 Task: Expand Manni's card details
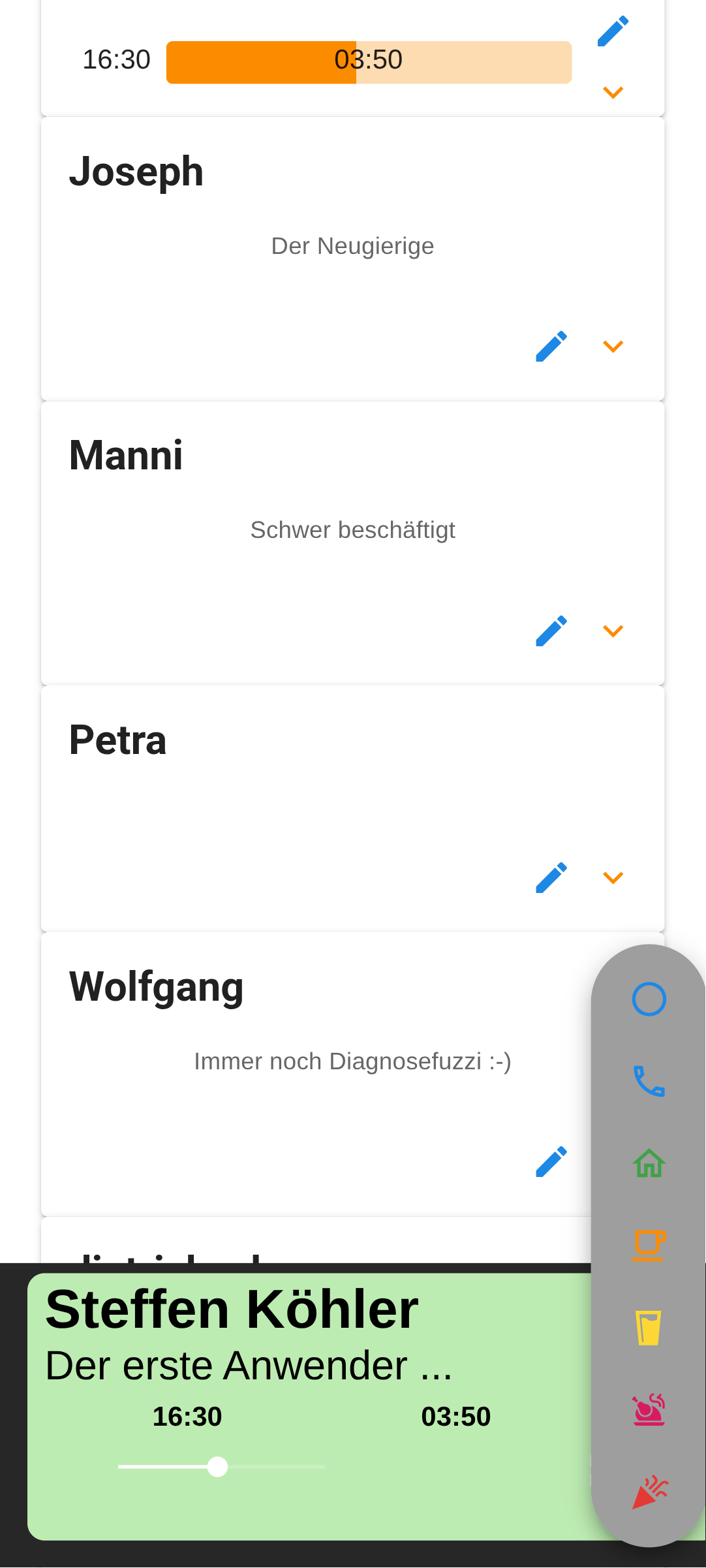(x=613, y=631)
